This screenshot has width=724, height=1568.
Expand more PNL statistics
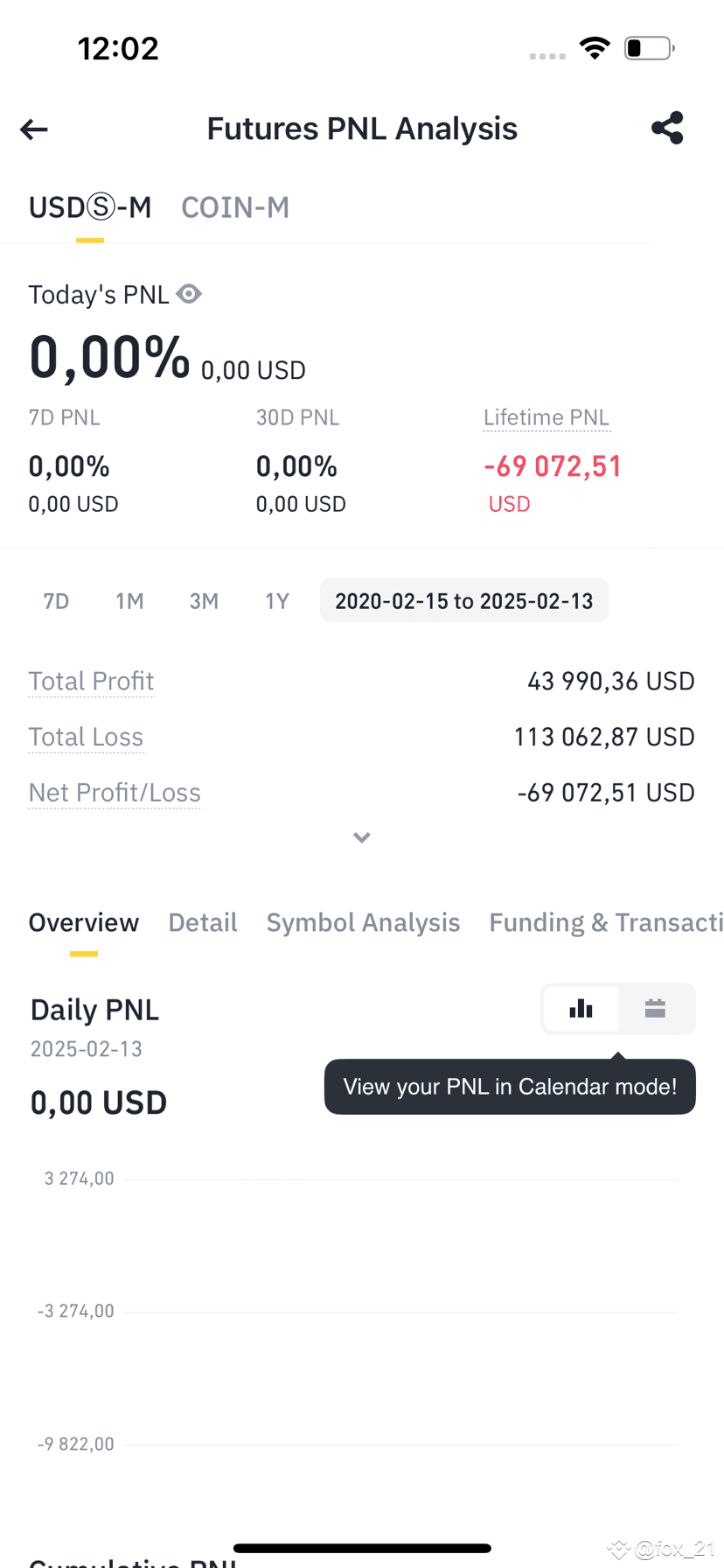361,837
